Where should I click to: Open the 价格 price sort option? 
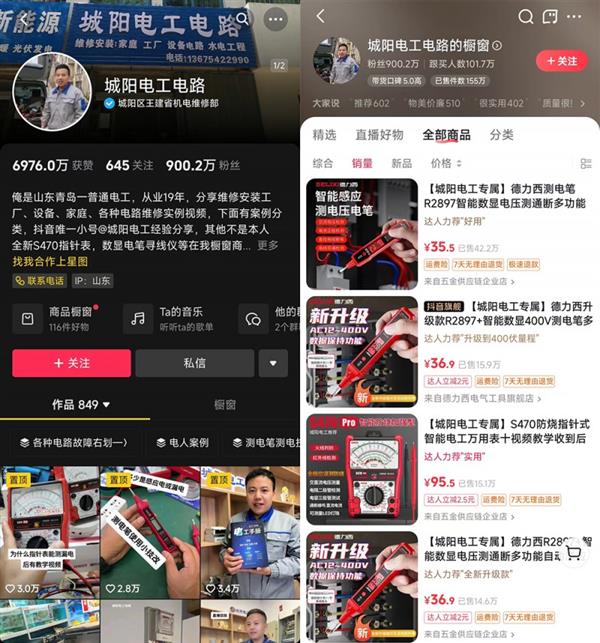pos(446,163)
